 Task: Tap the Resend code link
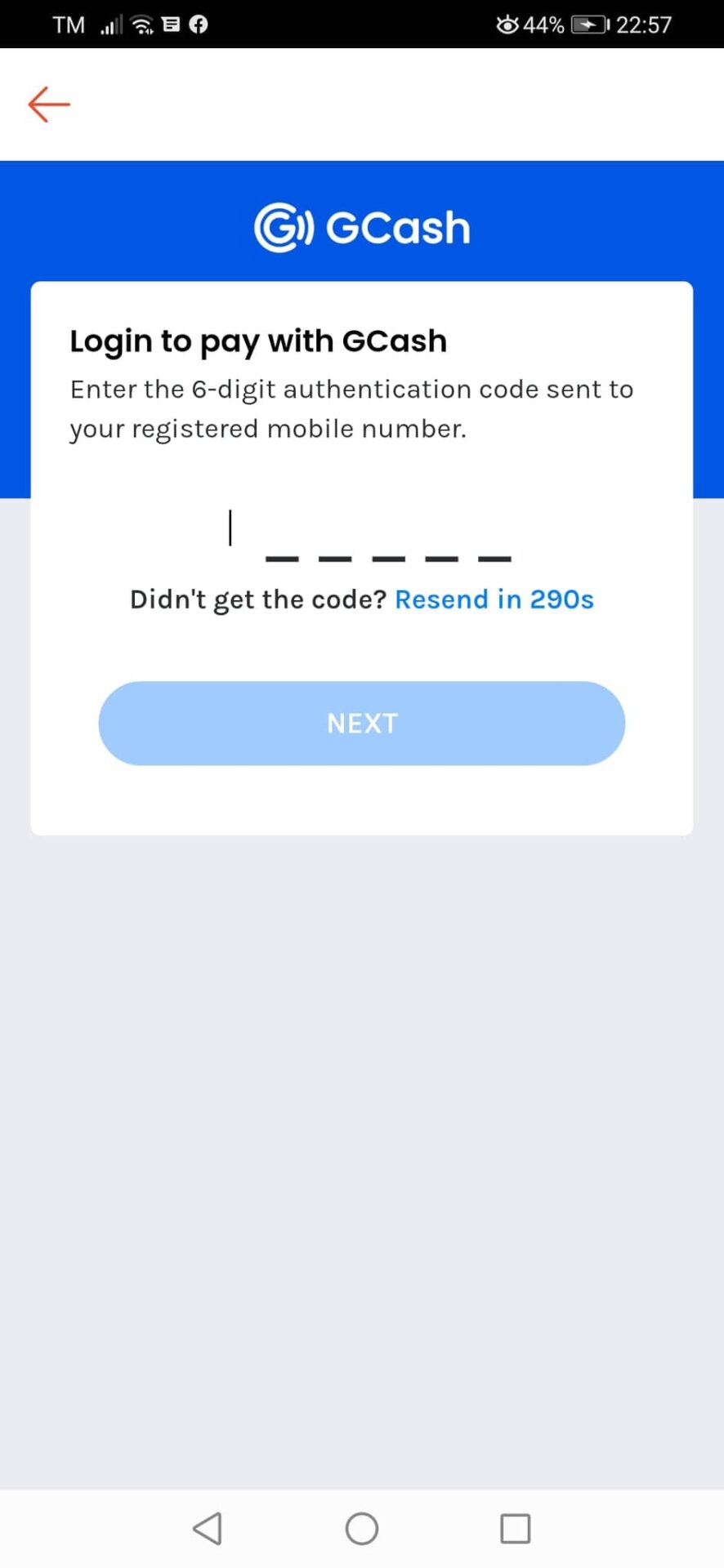point(494,599)
